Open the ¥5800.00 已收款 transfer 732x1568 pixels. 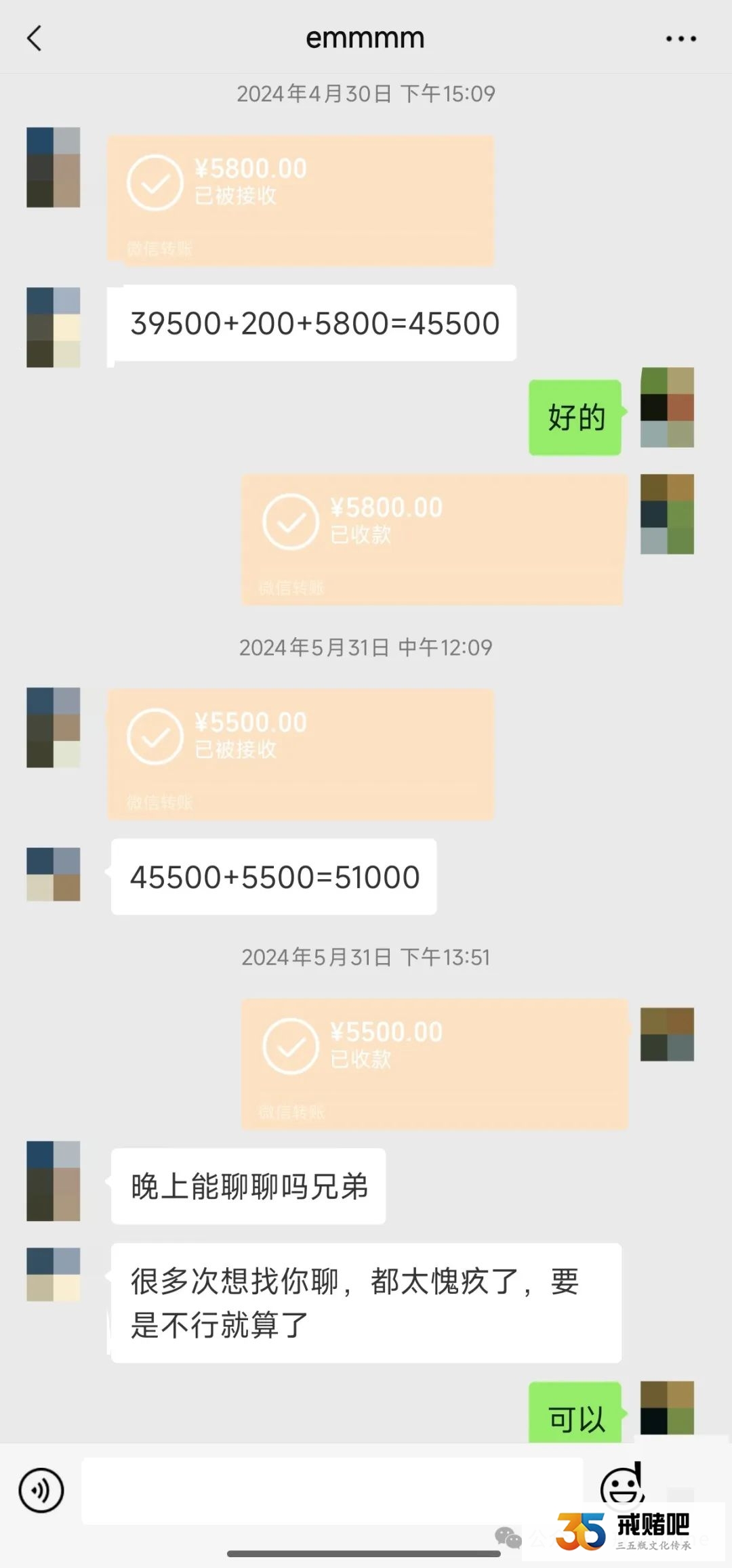point(432,538)
